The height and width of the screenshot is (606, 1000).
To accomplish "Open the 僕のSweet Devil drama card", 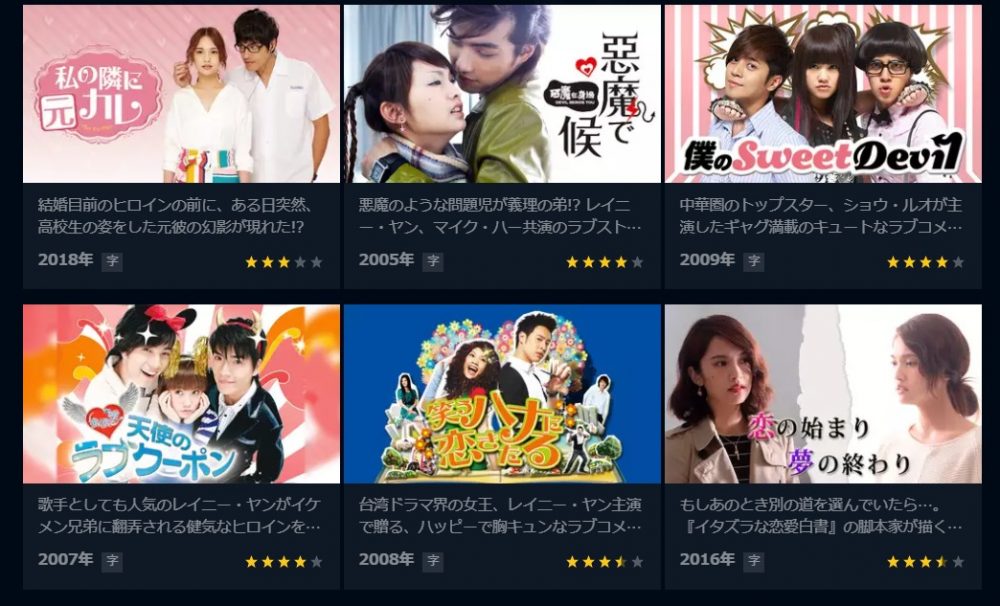I will (822, 95).
